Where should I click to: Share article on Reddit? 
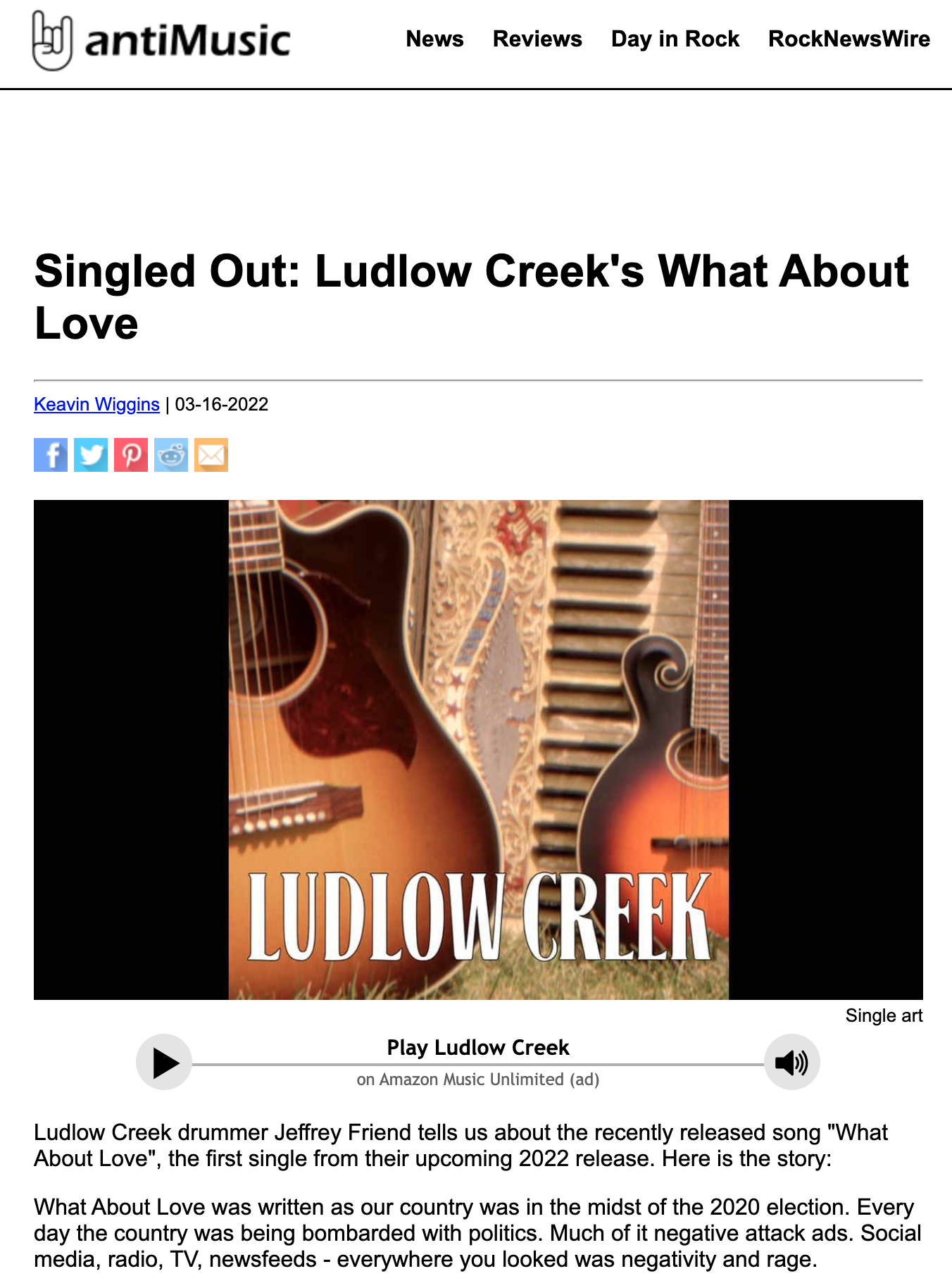coord(171,455)
